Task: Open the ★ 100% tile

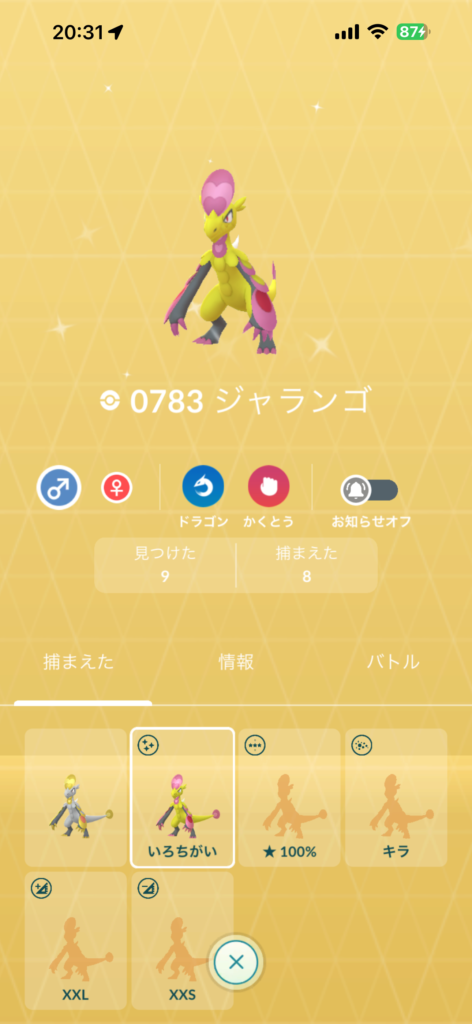Action: click(289, 797)
